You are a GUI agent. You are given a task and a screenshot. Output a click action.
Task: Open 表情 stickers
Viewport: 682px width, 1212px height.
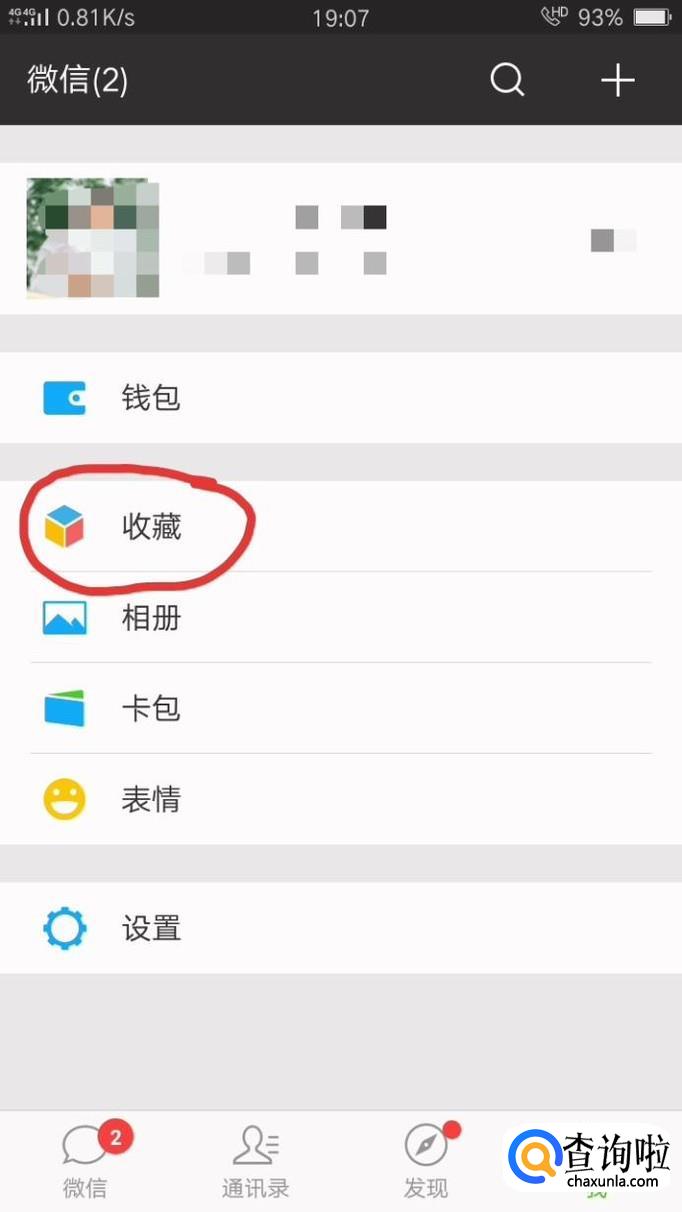(x=340, y=799)
